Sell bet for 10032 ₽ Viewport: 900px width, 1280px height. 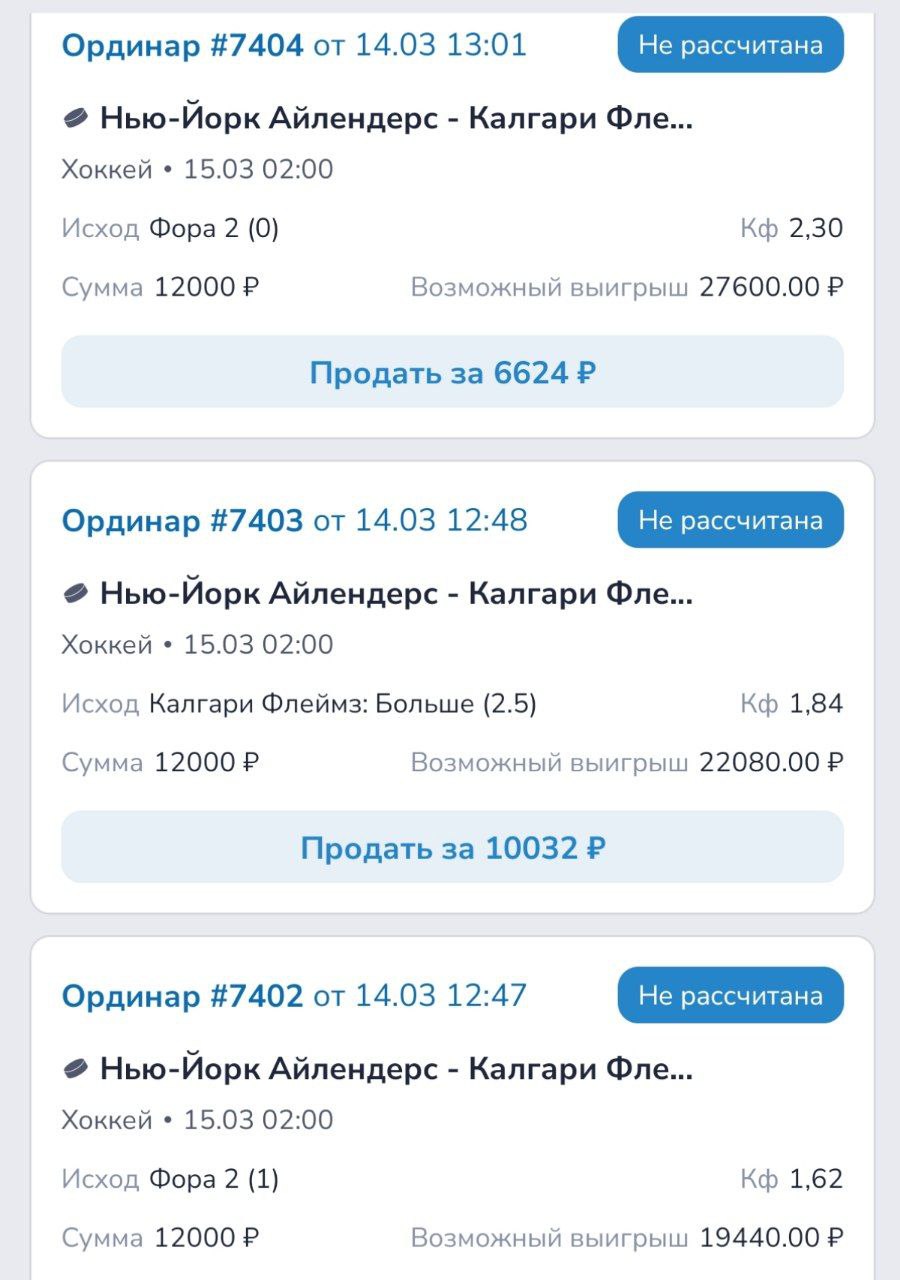[x=452, y=848]
